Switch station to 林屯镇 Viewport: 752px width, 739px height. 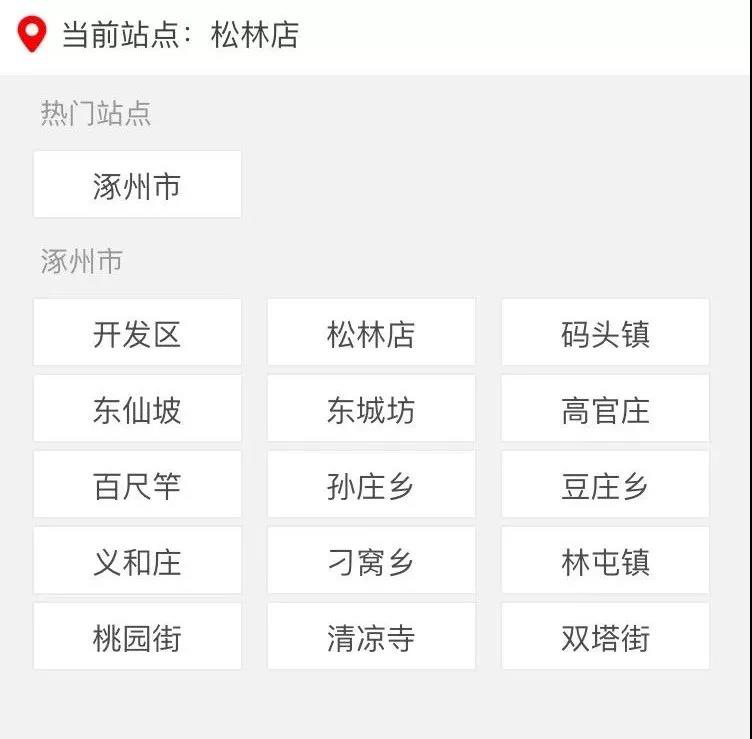[605, 561]
